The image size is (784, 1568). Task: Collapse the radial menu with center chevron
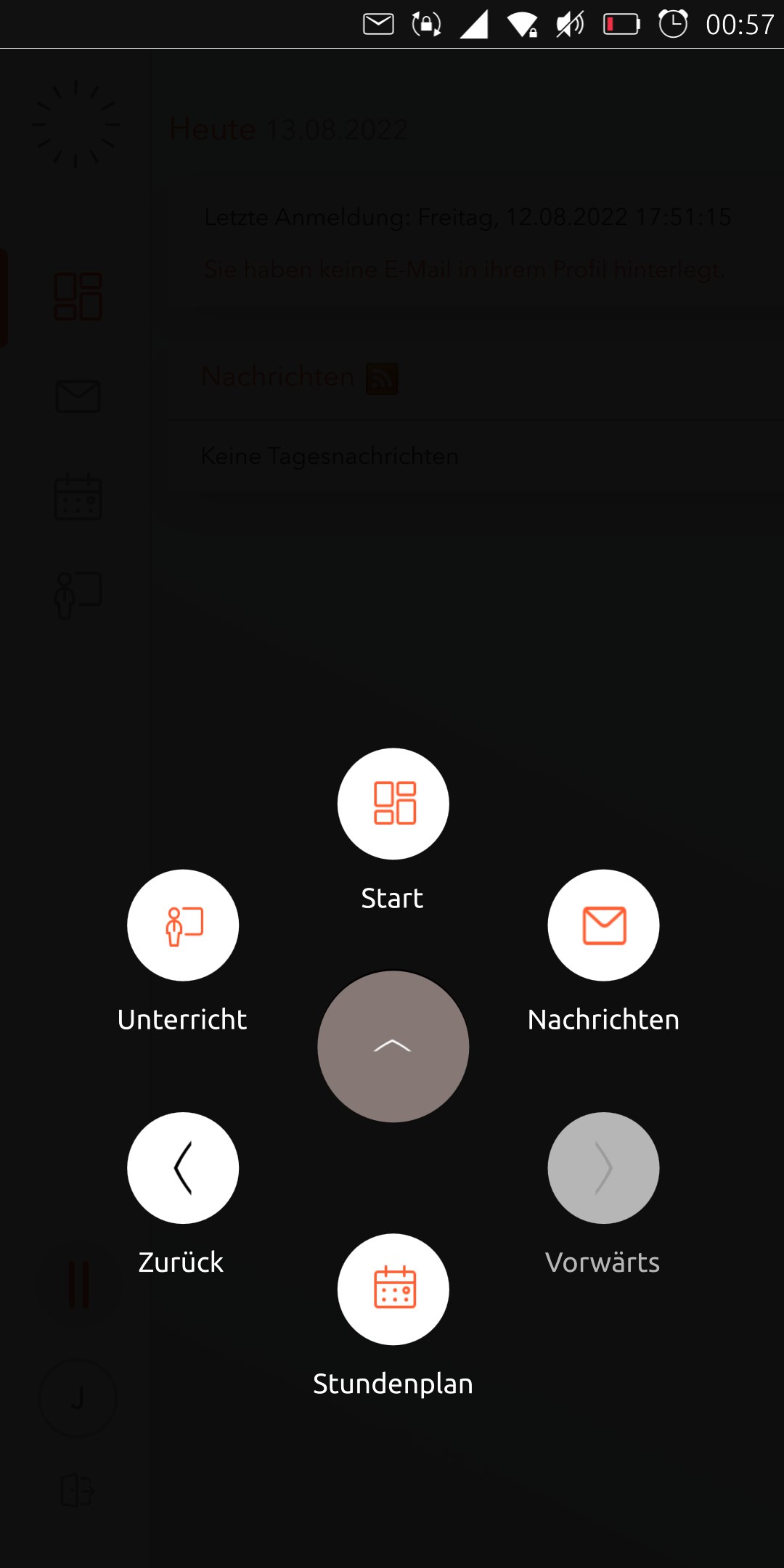click(x=393, y=1046)
